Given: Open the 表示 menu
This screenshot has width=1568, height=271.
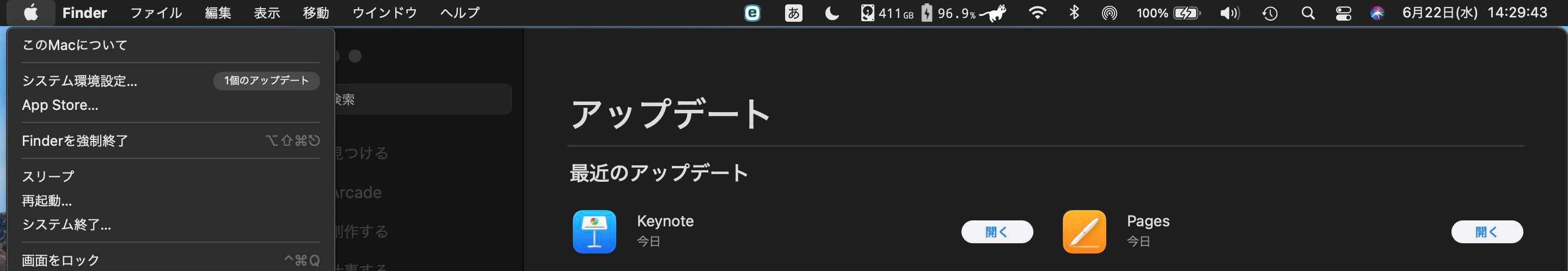Looking at the screenshot, I should (267, 13).
